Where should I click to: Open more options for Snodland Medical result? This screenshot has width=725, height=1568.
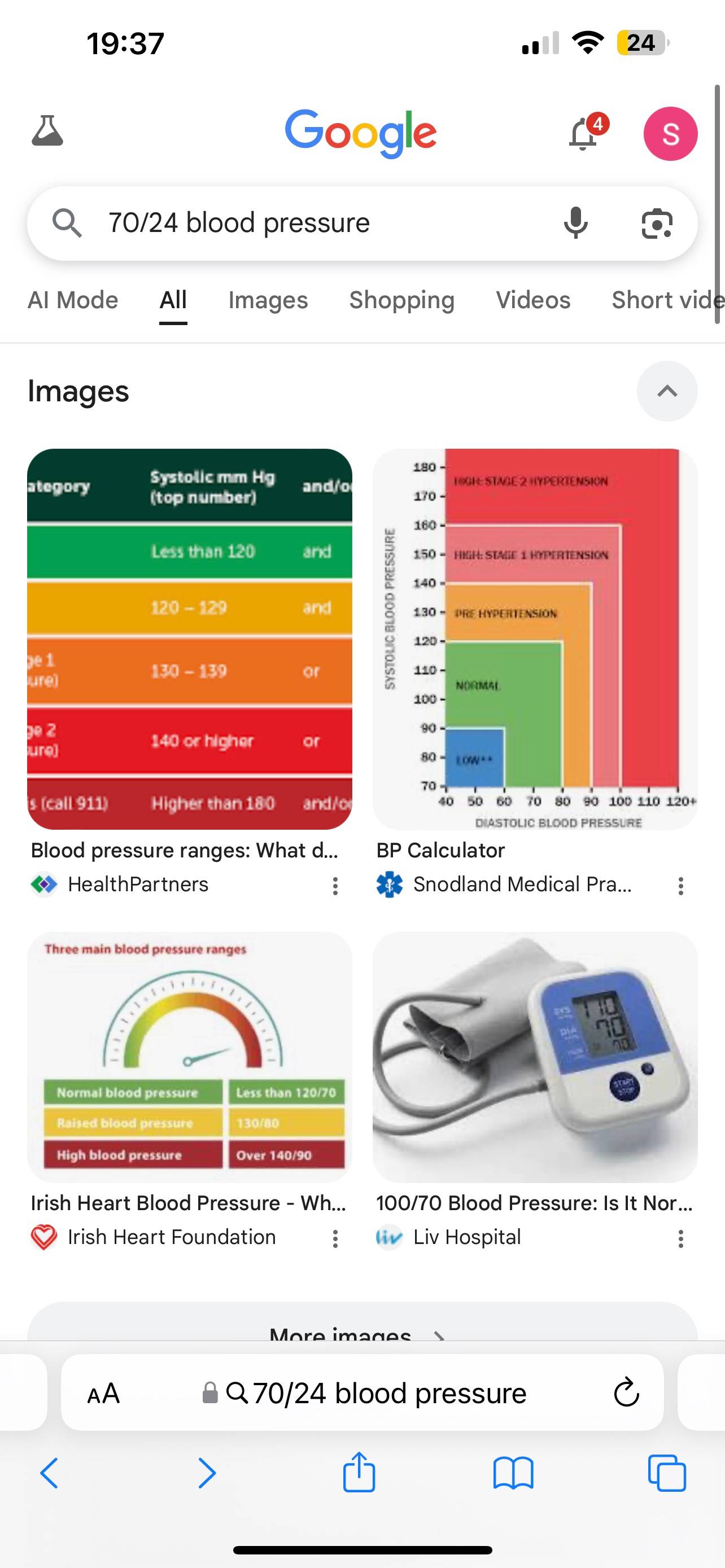[x=680, y=886]
